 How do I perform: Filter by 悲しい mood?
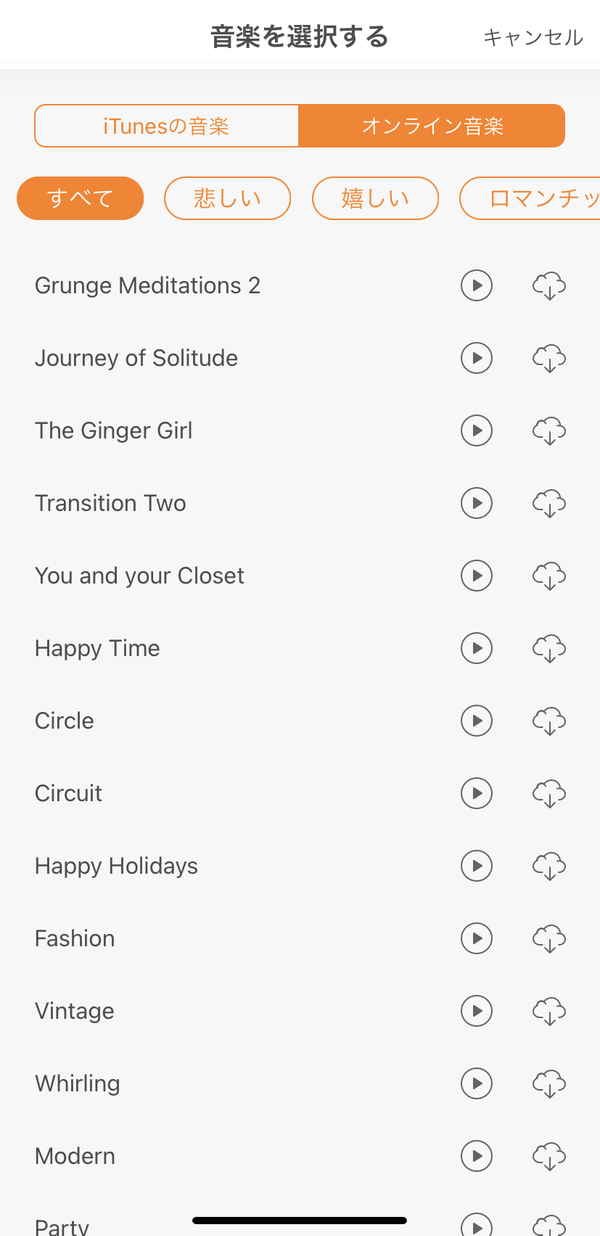(x=227, y=198)
